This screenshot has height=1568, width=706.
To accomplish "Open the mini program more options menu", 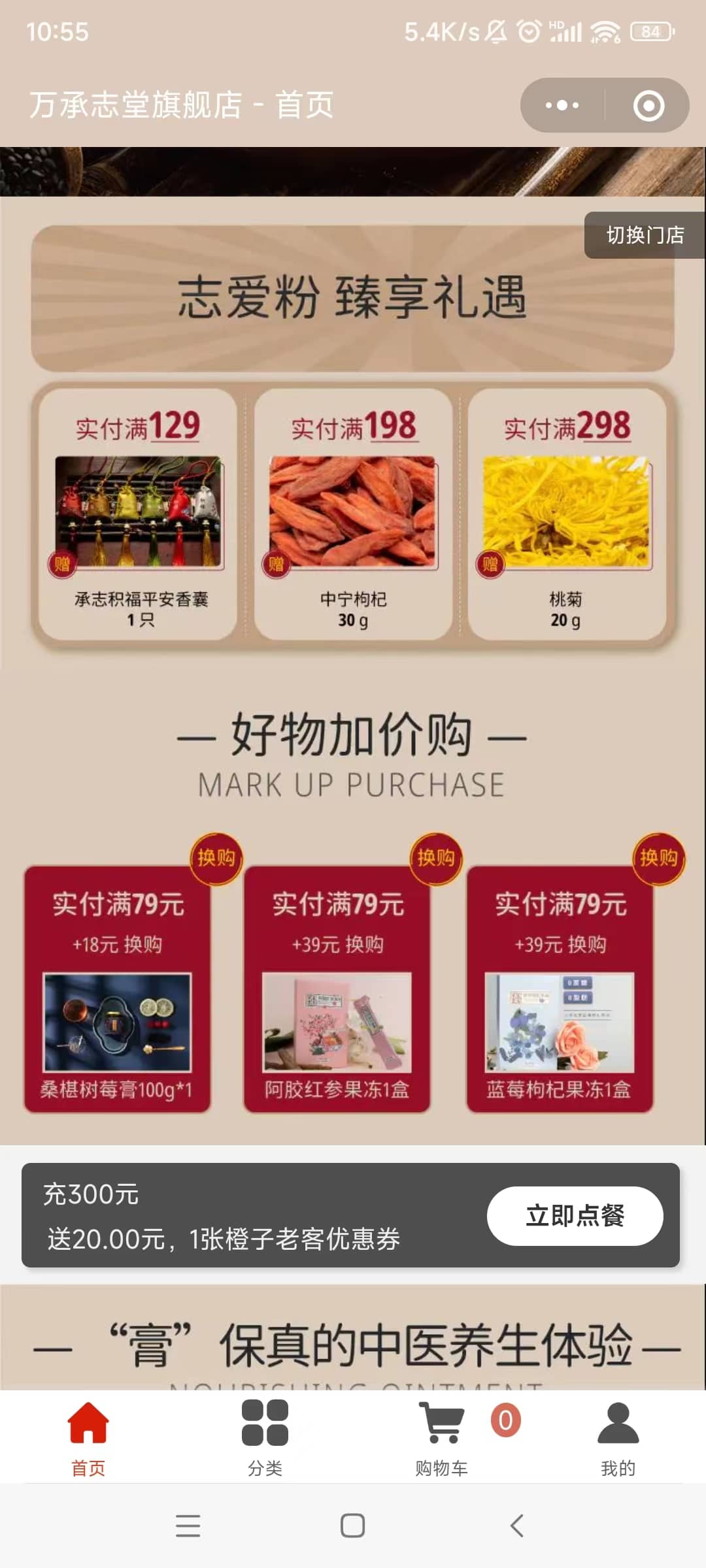I will (562, 105).
